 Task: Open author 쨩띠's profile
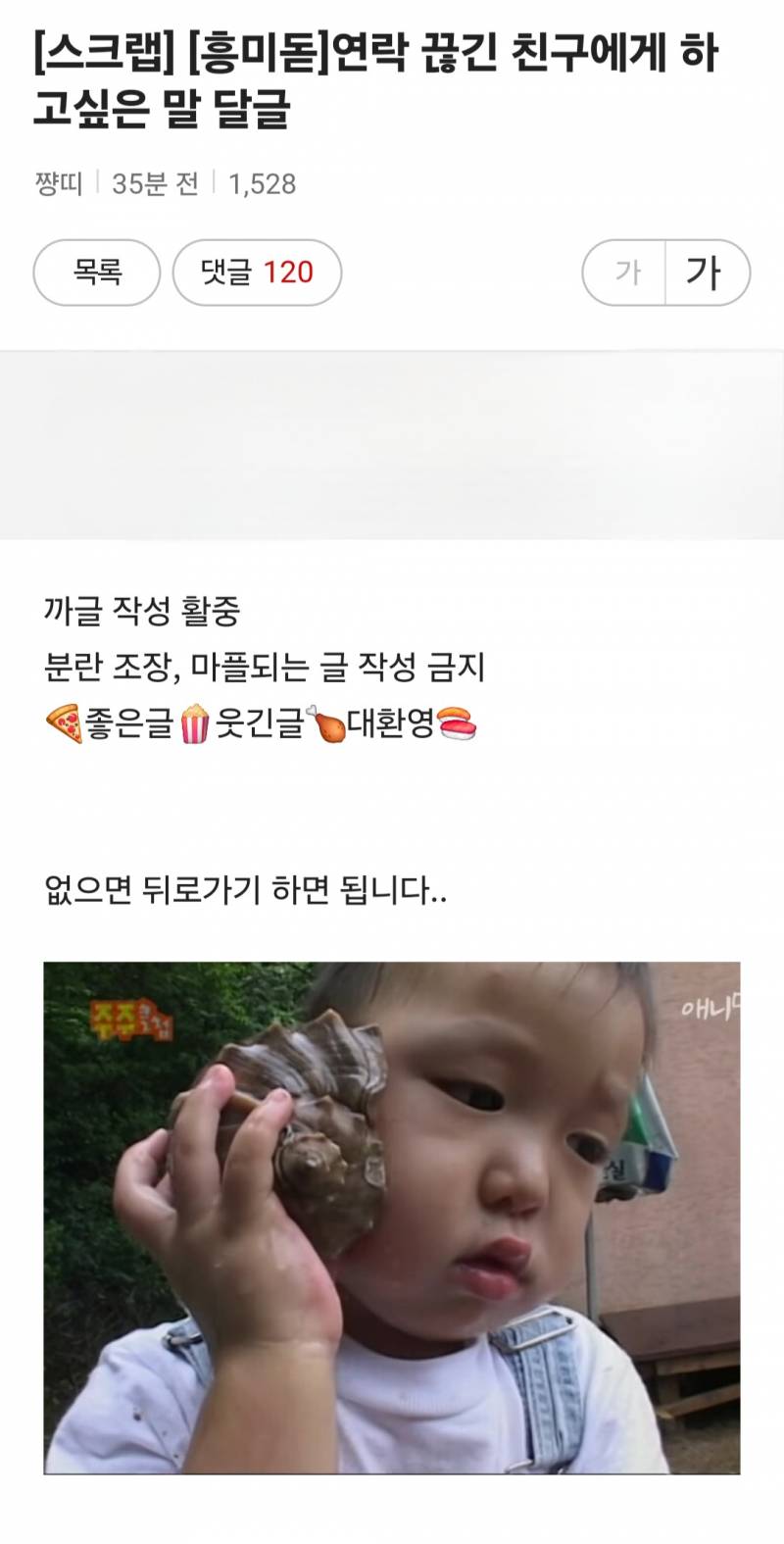(58, 183)
